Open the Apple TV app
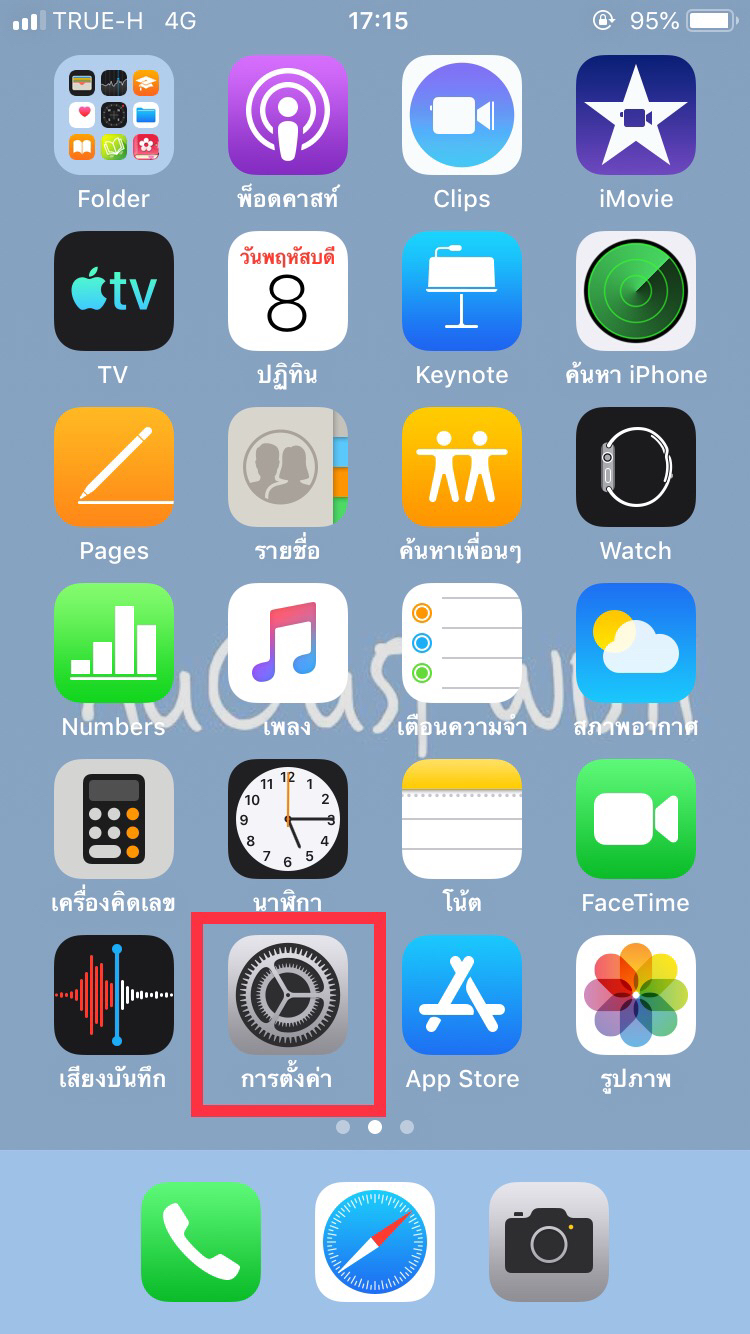This screenshot has height=1334, width=750. point(114,291)
